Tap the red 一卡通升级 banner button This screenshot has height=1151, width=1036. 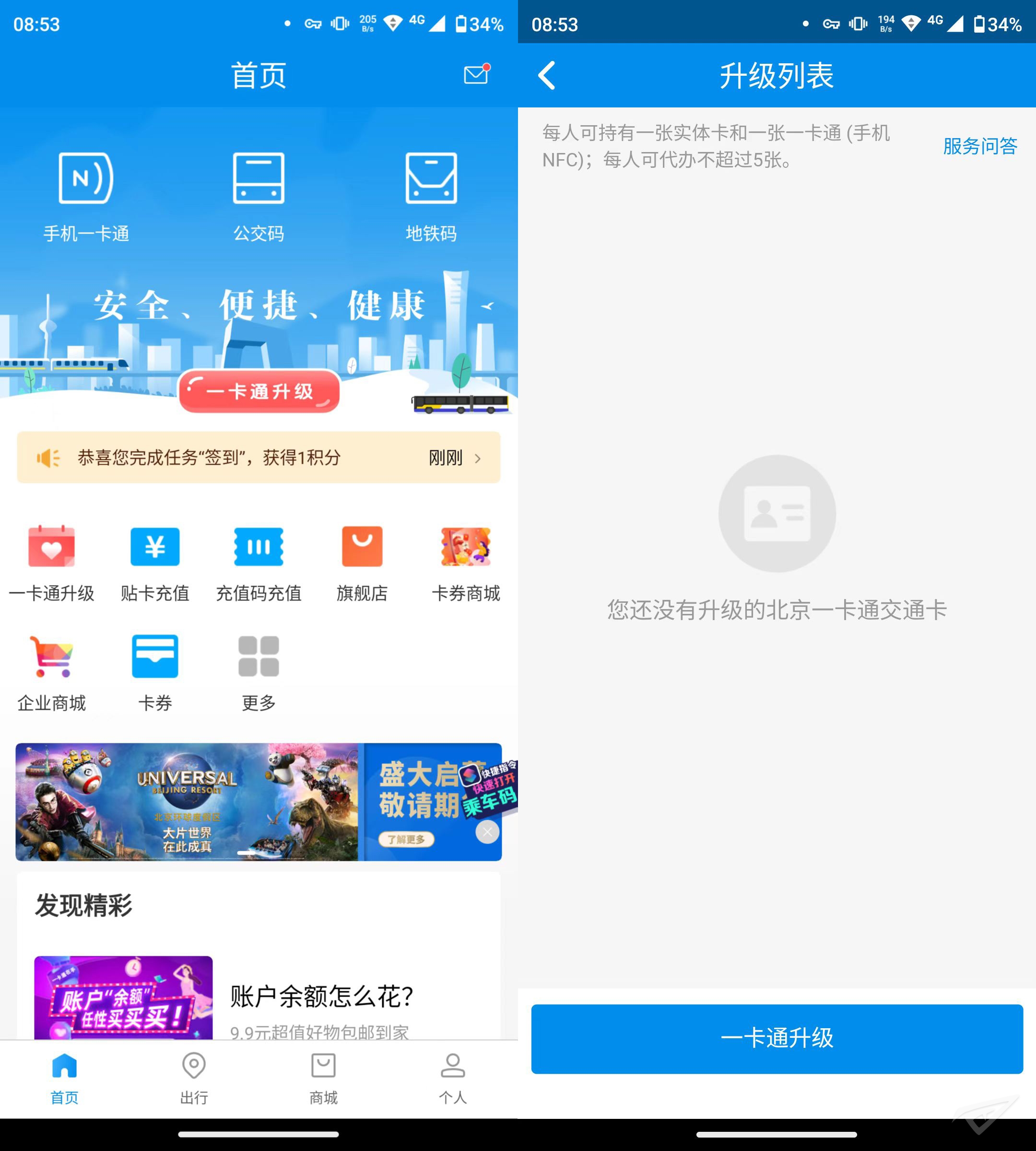[x=259, y=391]
